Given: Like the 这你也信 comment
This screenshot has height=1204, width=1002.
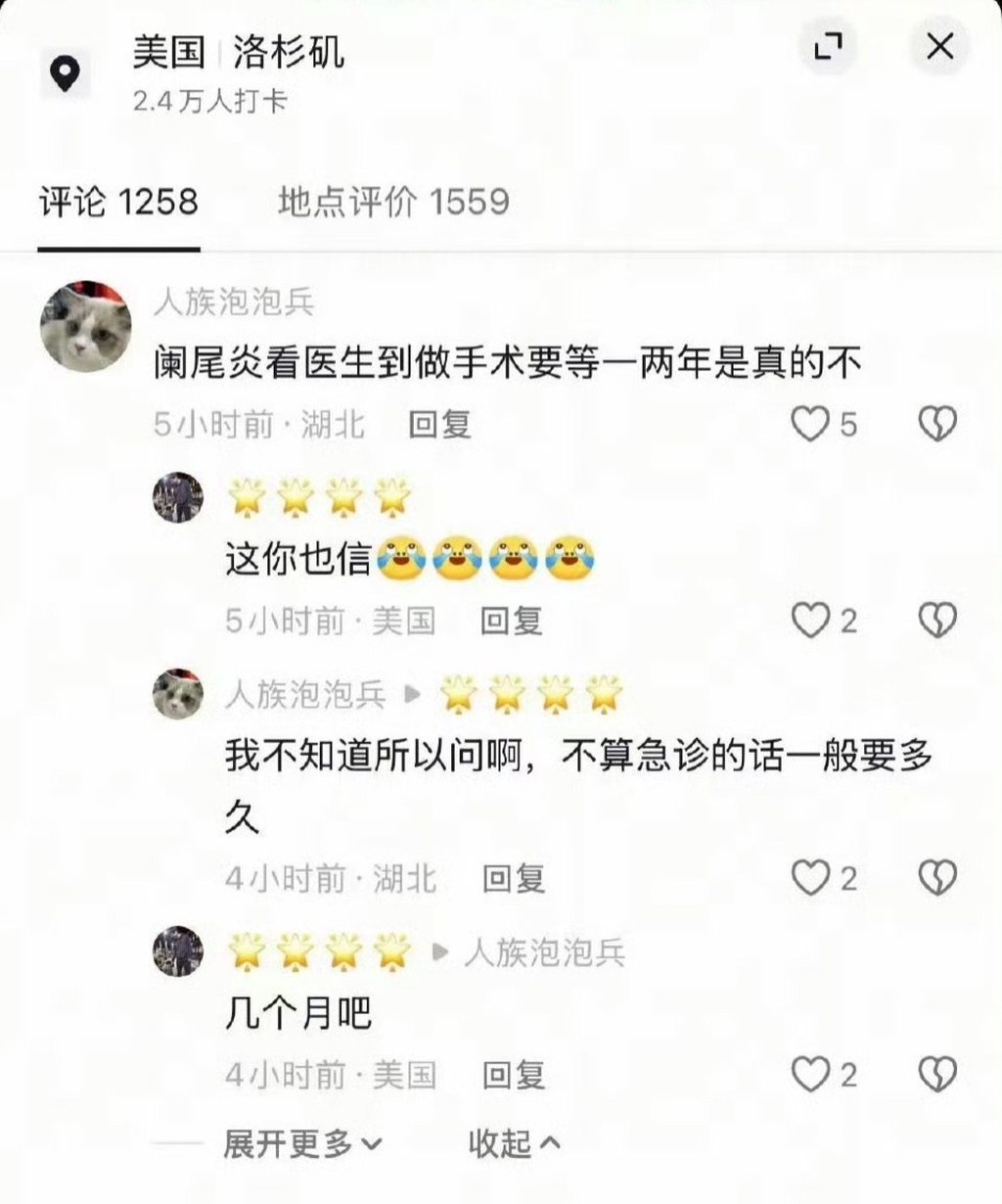Looking at the screenshot, I should (x=810, y=621).
